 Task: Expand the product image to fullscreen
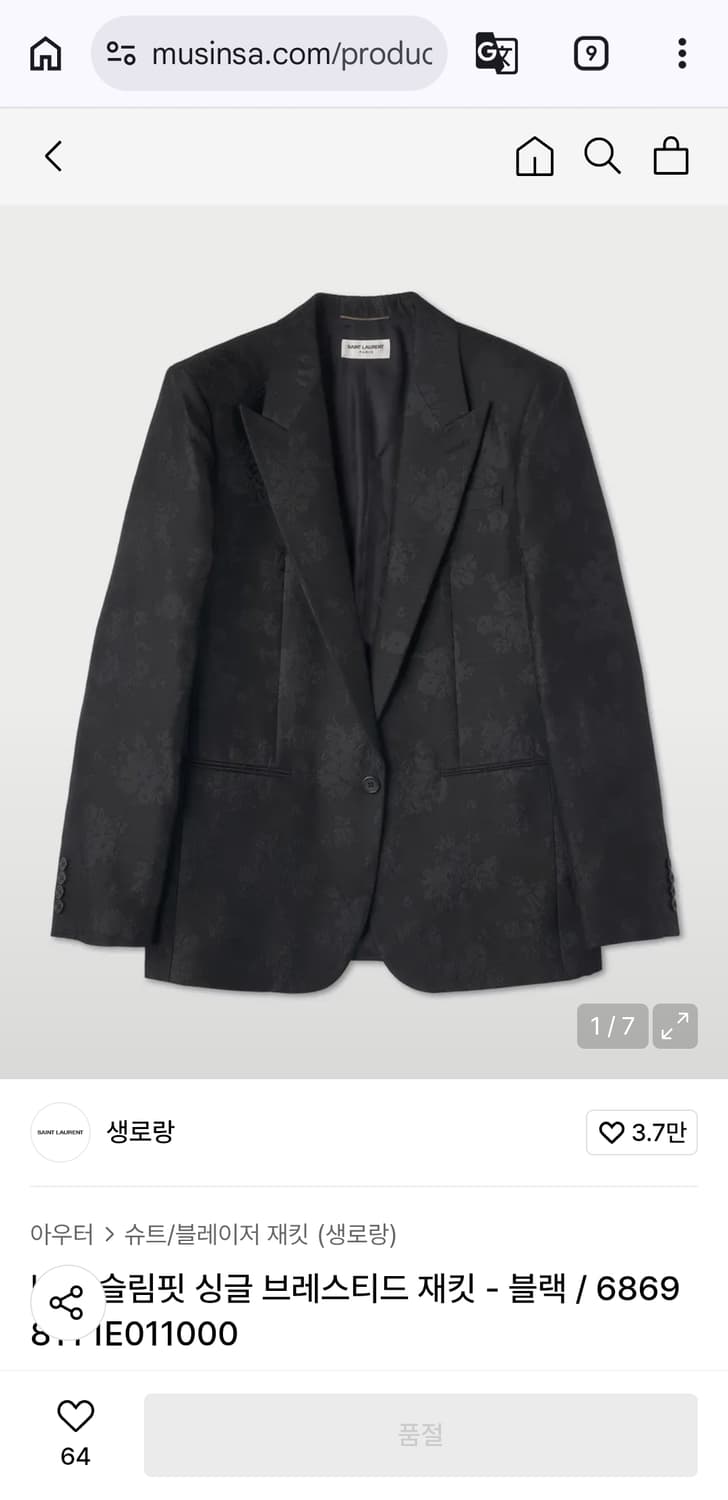pos(675,1026)
